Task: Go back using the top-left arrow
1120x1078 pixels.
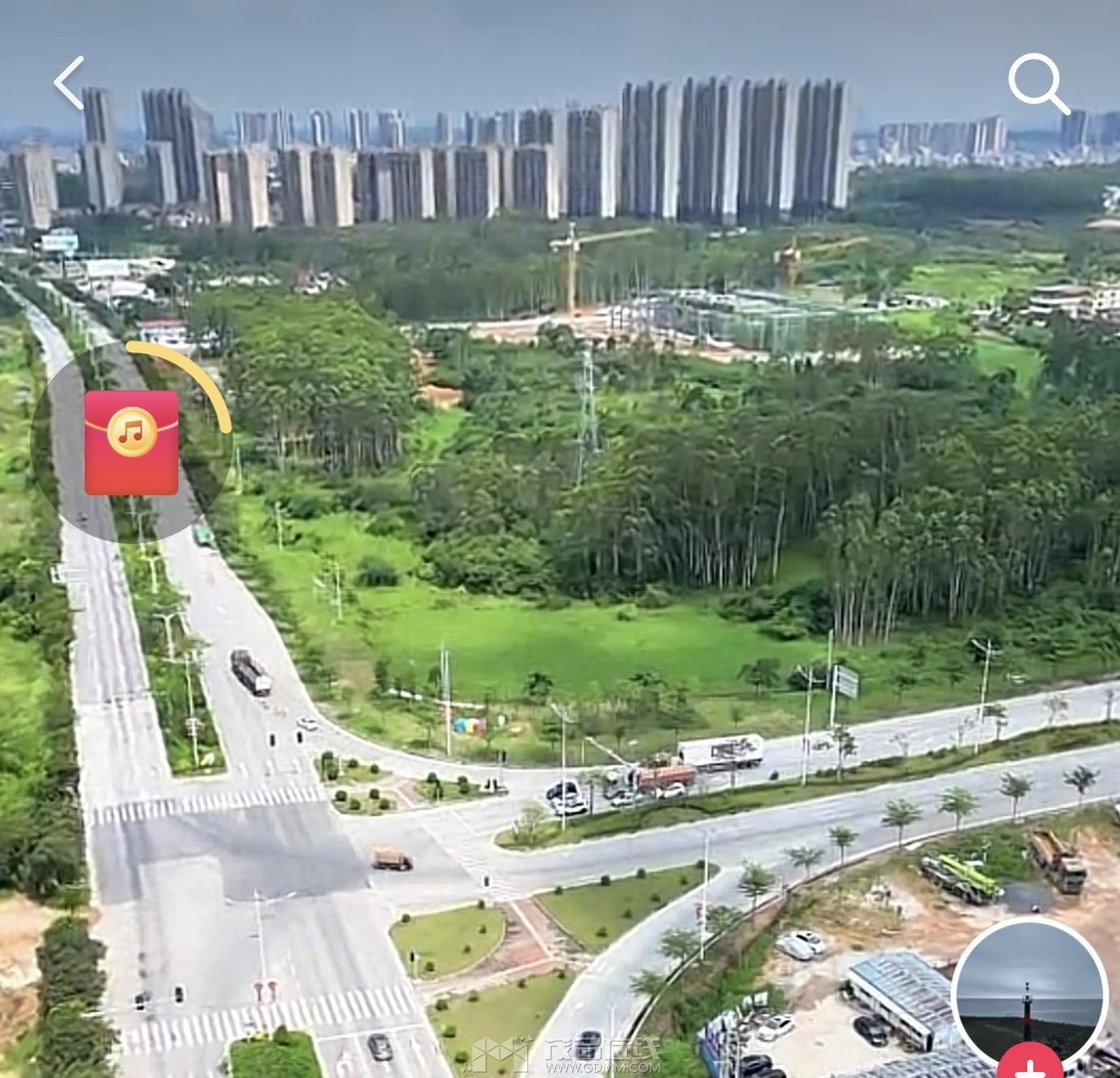Action: click(x=69, y=82)
